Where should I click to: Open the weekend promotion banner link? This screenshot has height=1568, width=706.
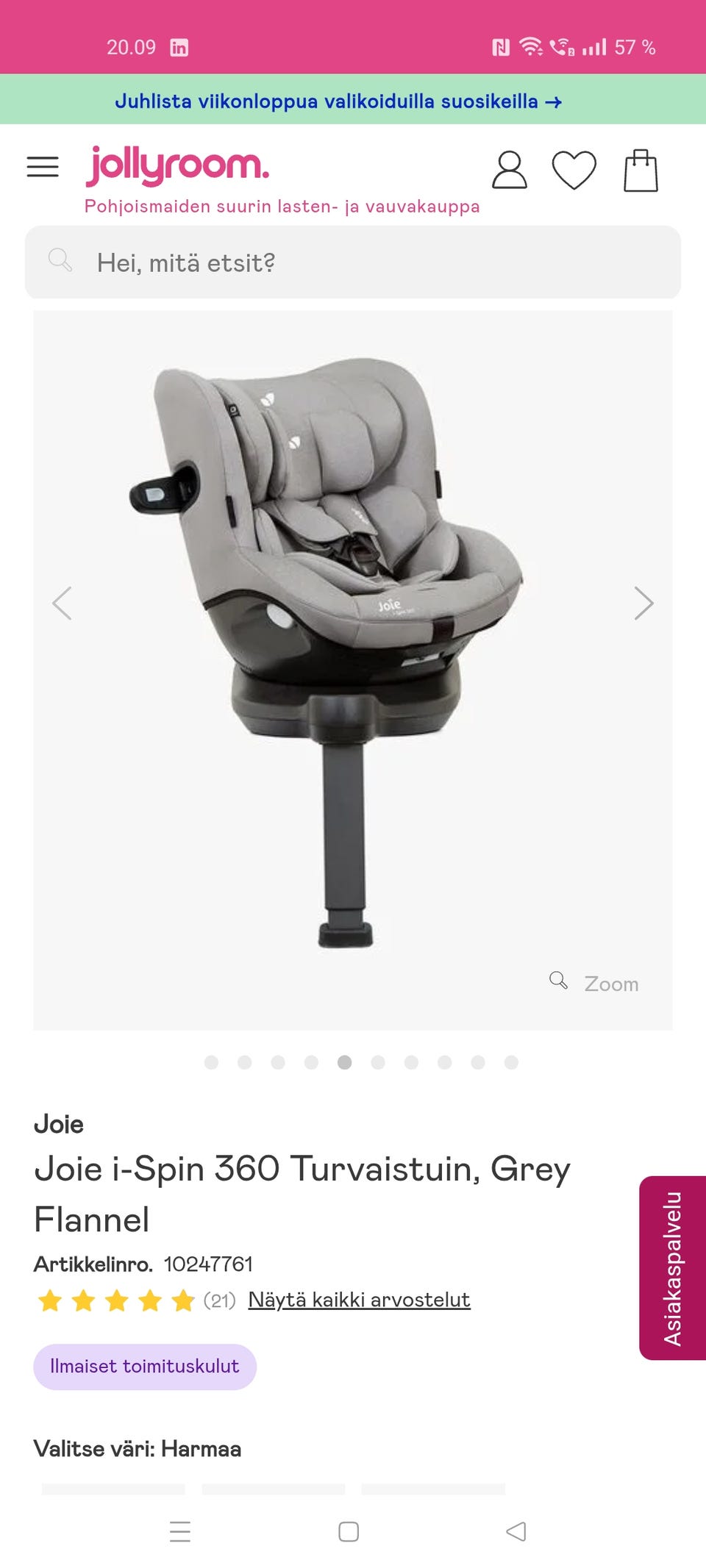[338, 101]
